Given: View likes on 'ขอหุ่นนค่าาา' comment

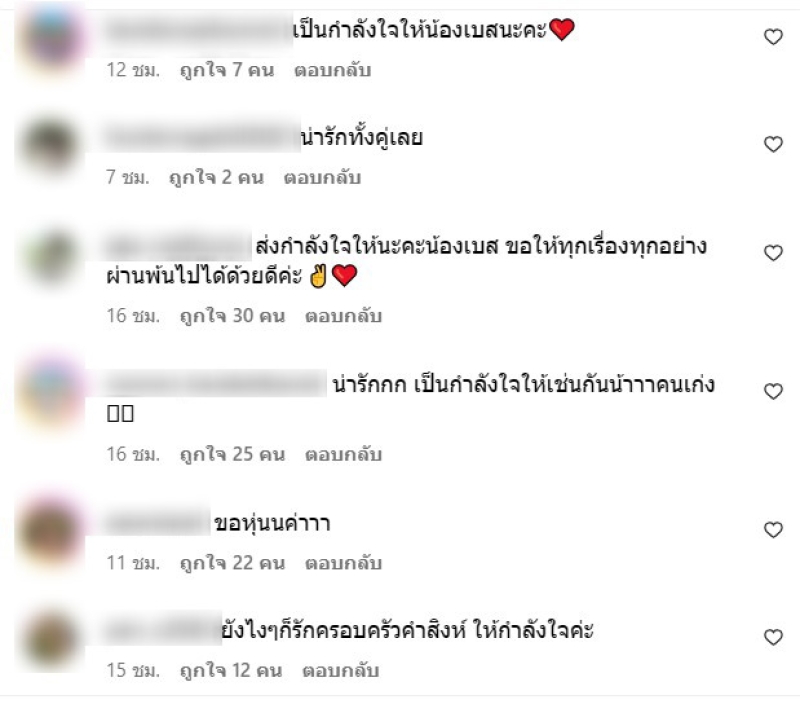Looking at the screenshot, I should 232,564.
